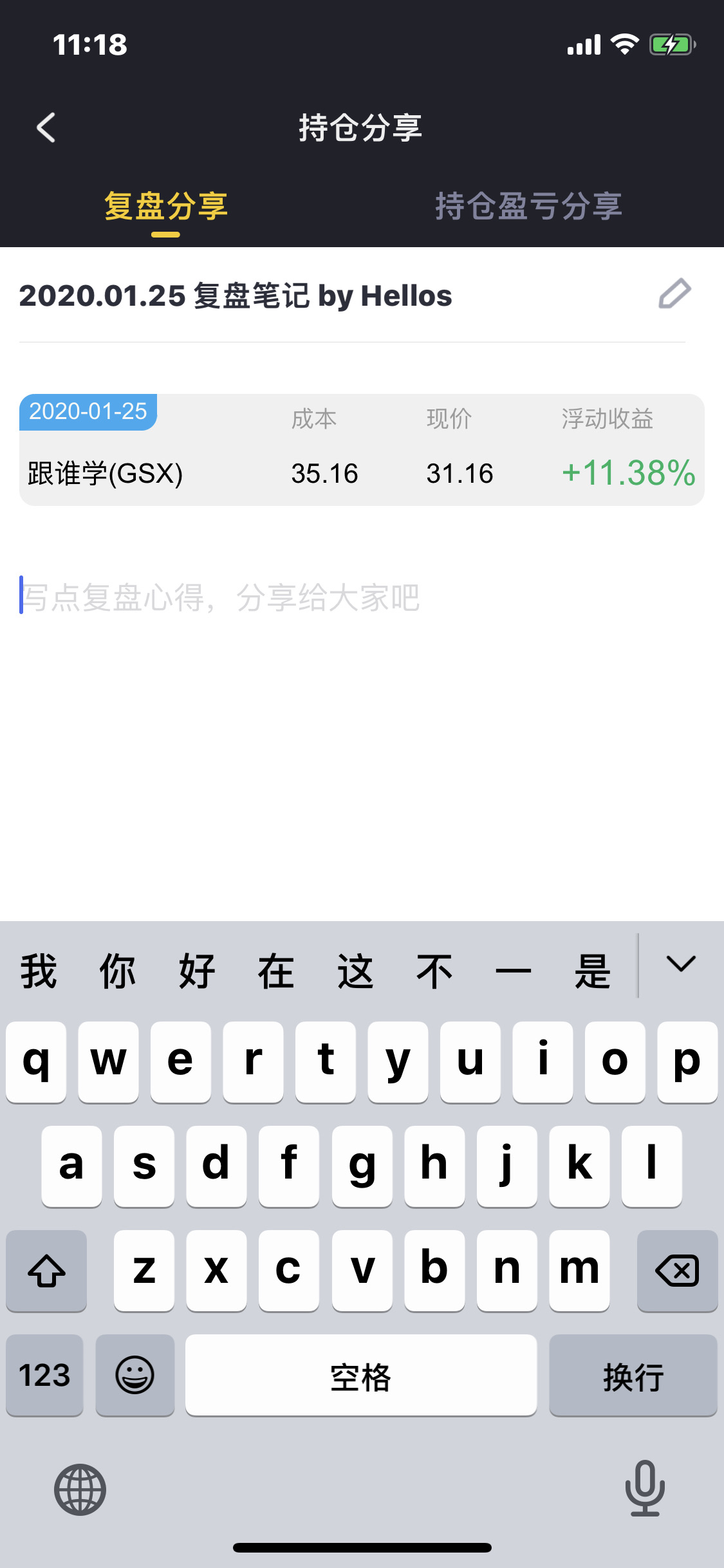Enable shift on the keyboard

tap(46, 1271)
